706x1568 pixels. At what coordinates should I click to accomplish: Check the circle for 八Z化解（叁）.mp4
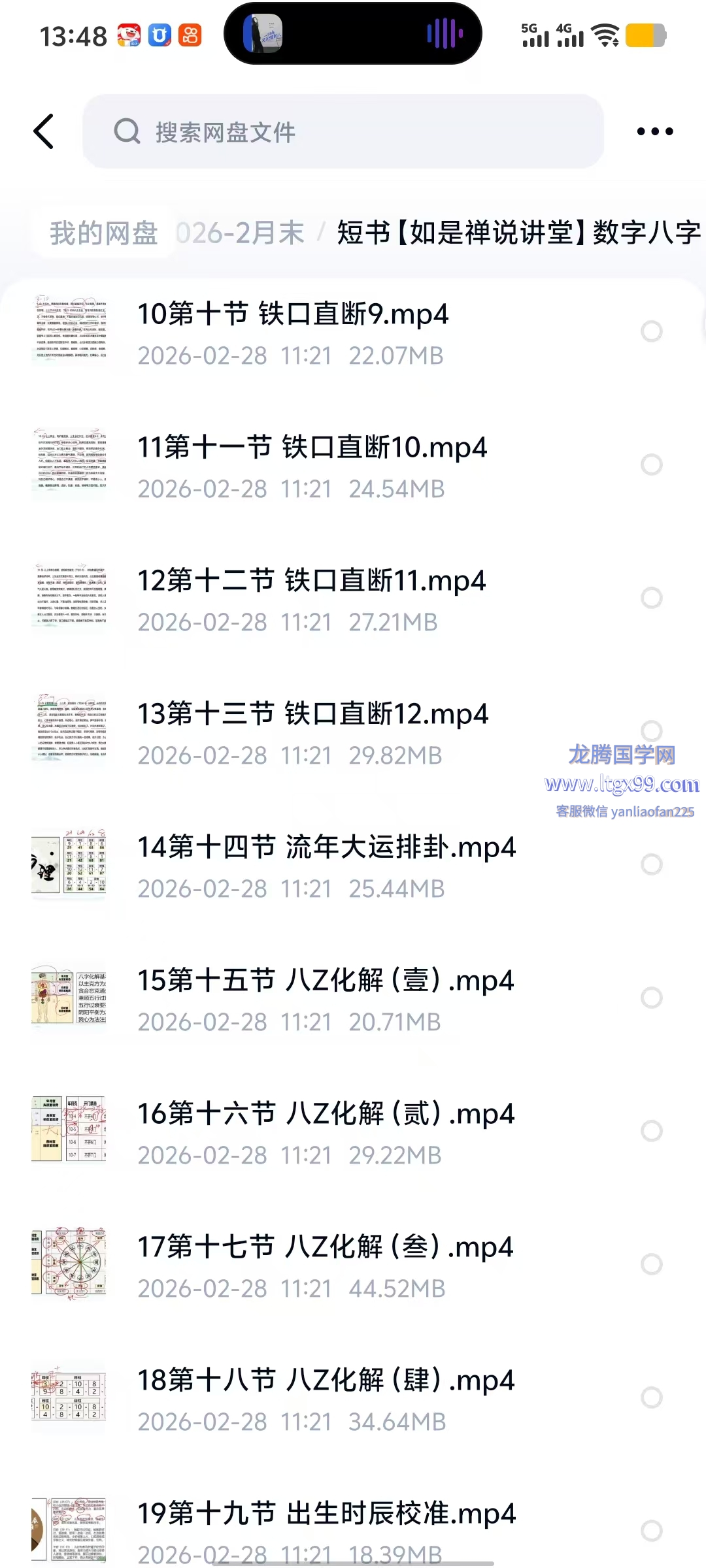coord(651,1264)
